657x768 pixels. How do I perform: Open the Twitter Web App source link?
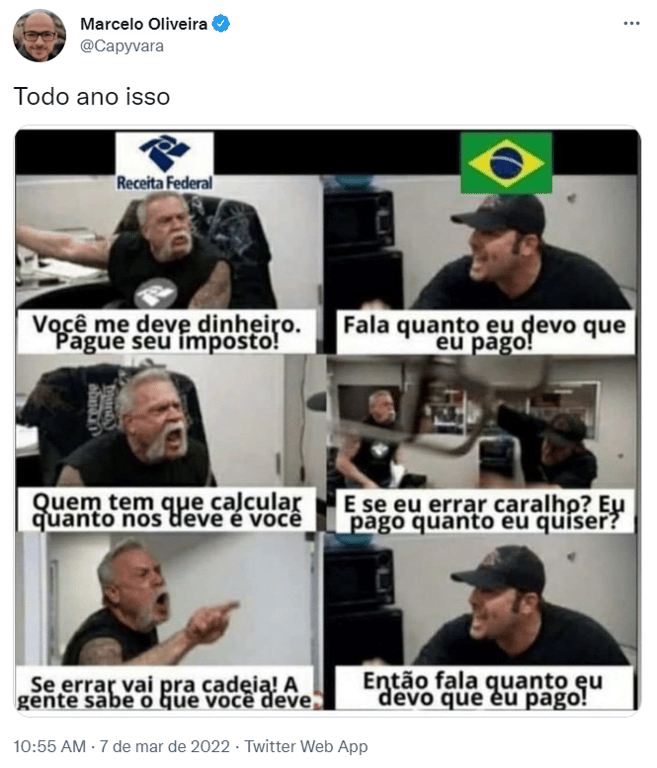[305, 746]
